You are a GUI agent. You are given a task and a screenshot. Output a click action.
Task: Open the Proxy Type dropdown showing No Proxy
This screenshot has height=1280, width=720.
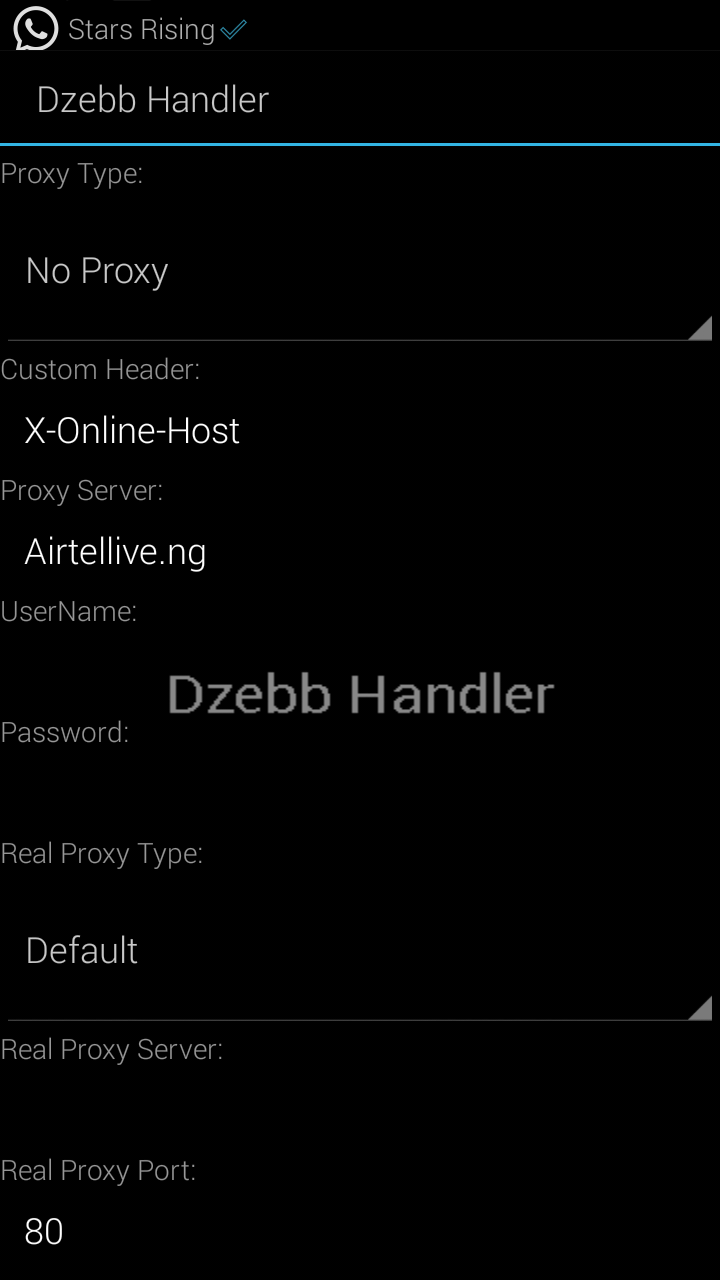[x=360, y=271]
